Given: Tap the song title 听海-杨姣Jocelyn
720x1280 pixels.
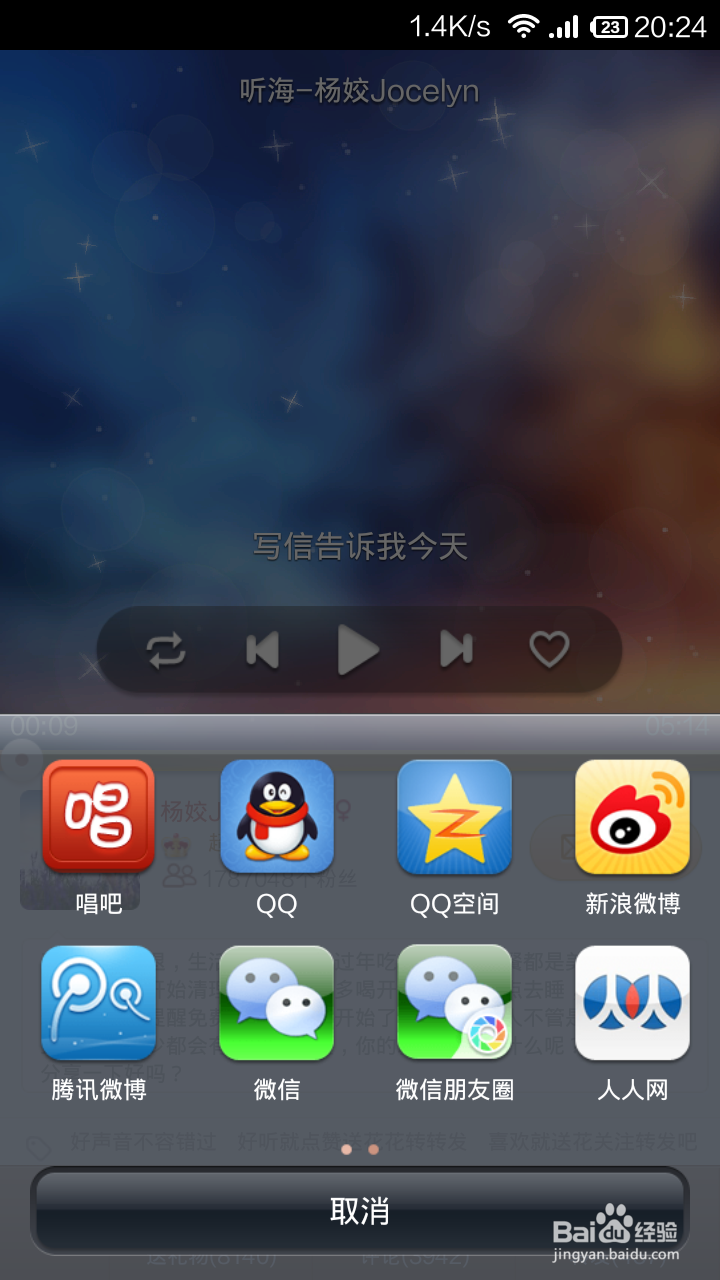Looking at the screenshot, I should (x=360, y=90).
